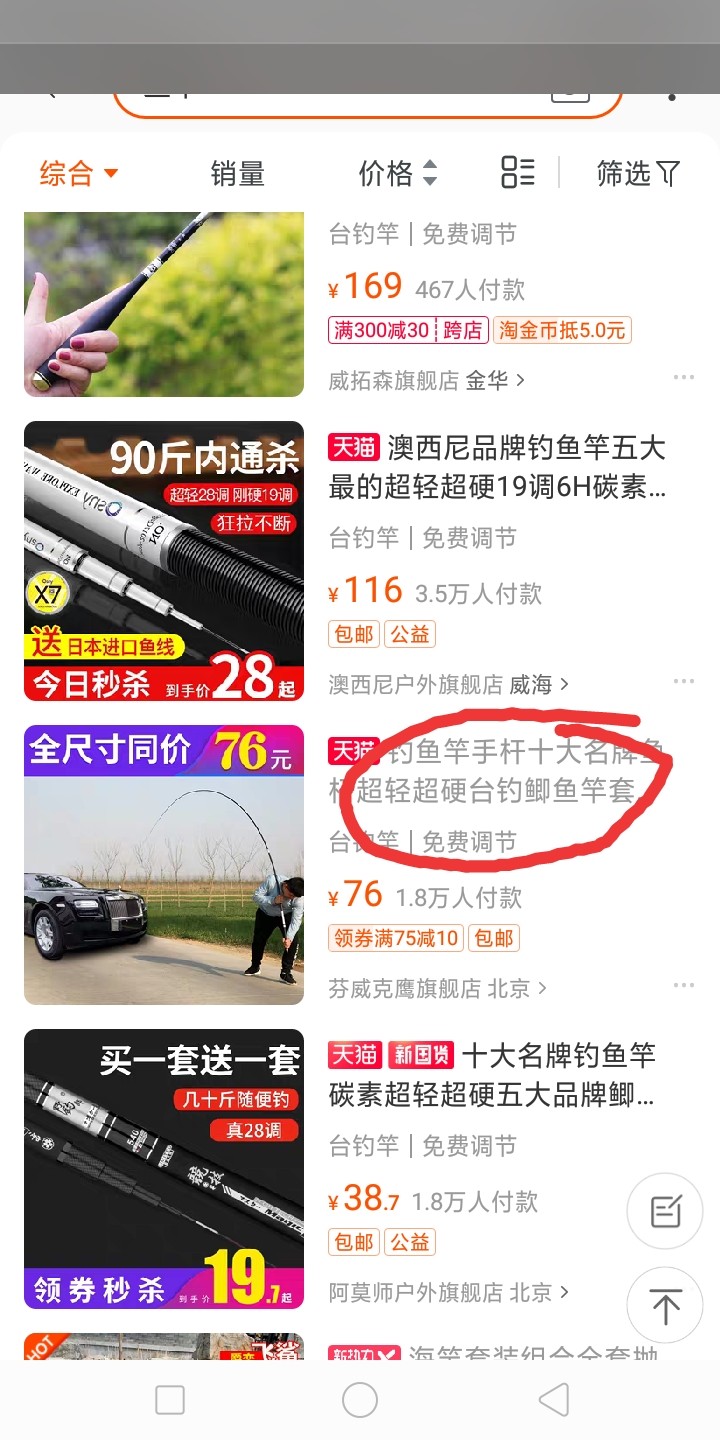
Task: Open more options beside 澳西尼户外旗舰店
Action: pyautogui.click(x=685, y=681)
